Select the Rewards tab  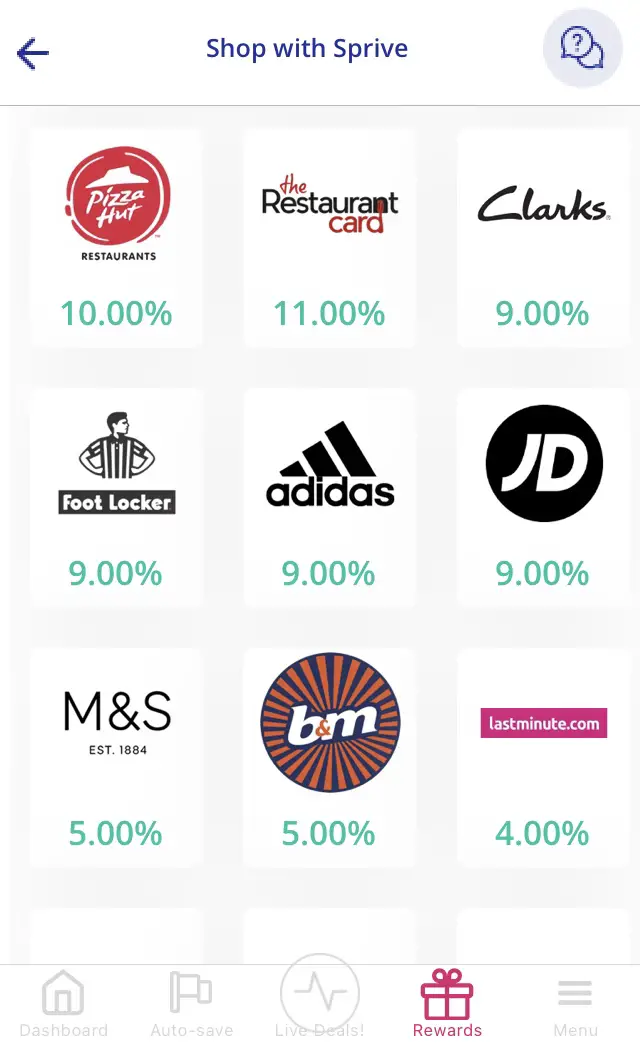click(x=447, y=1005)
